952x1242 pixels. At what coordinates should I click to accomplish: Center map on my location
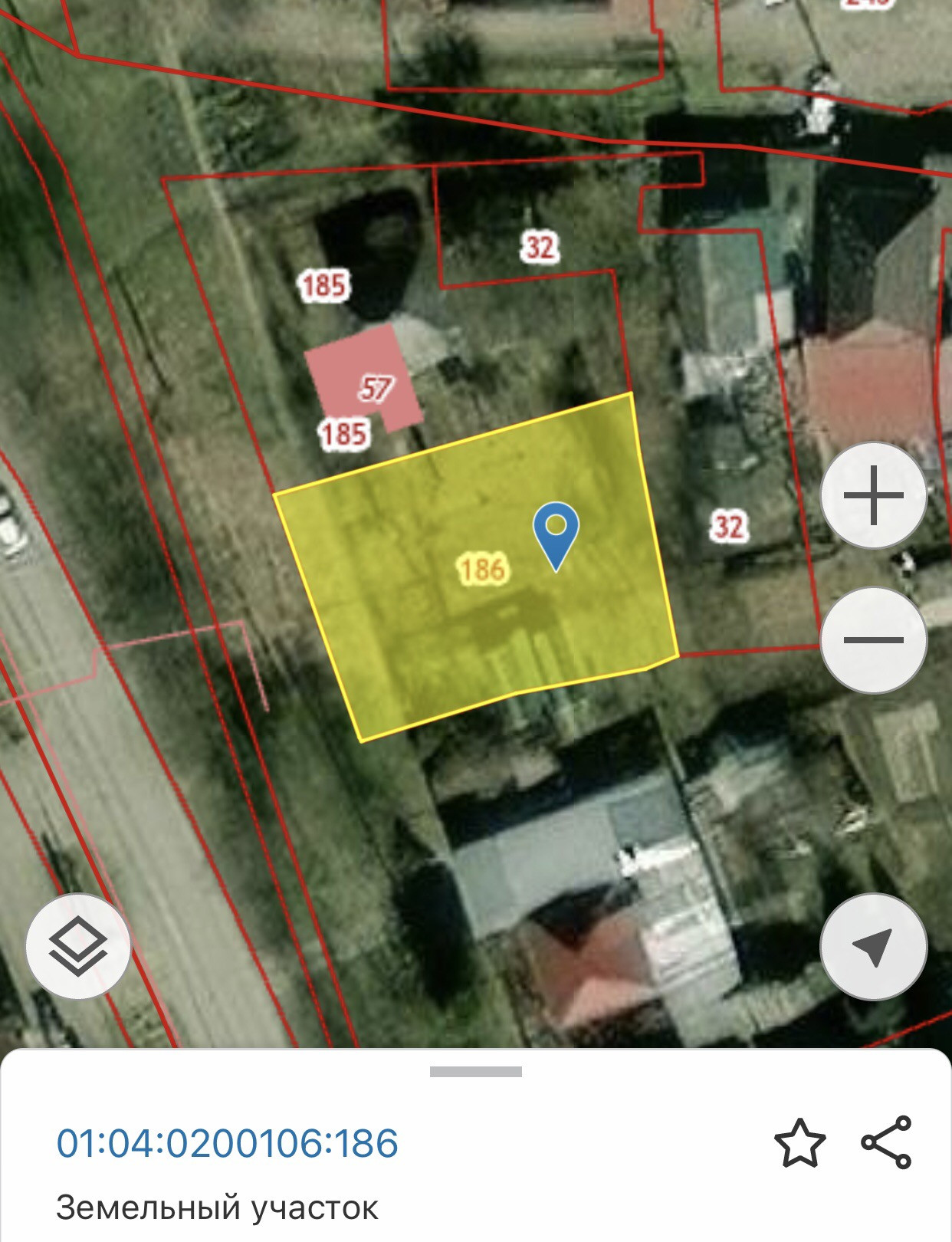pyautogui.click(x=874, y=946)
